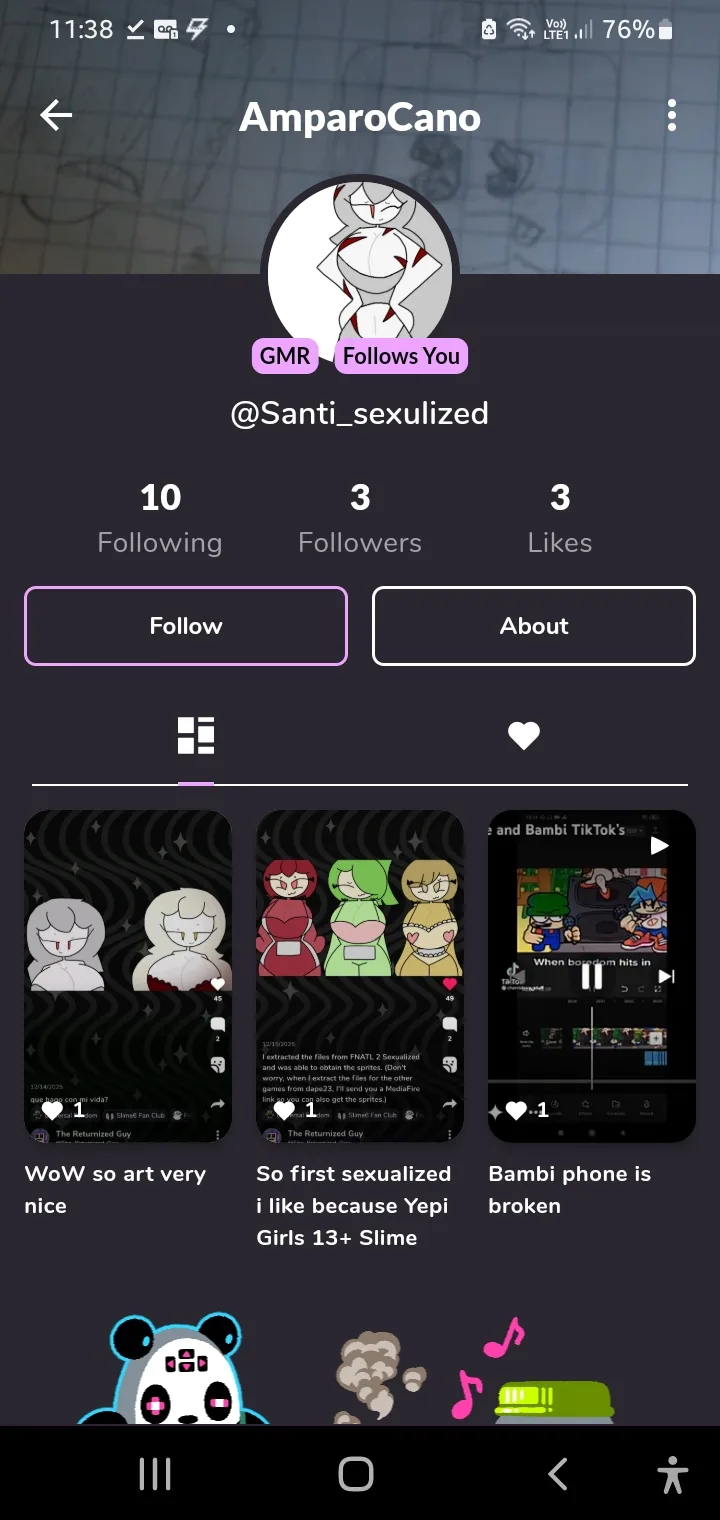
Task: Open the recent apps view
Action: pos(155,1474)
